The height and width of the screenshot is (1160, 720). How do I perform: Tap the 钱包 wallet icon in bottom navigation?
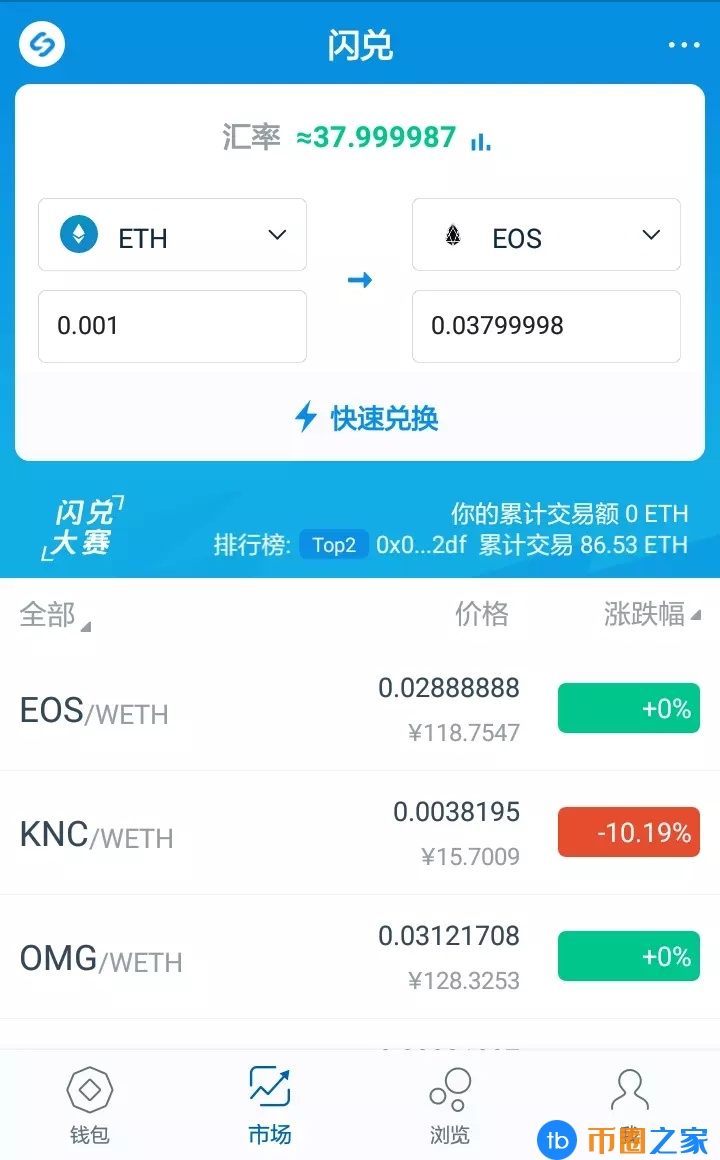coord(90,1090)
